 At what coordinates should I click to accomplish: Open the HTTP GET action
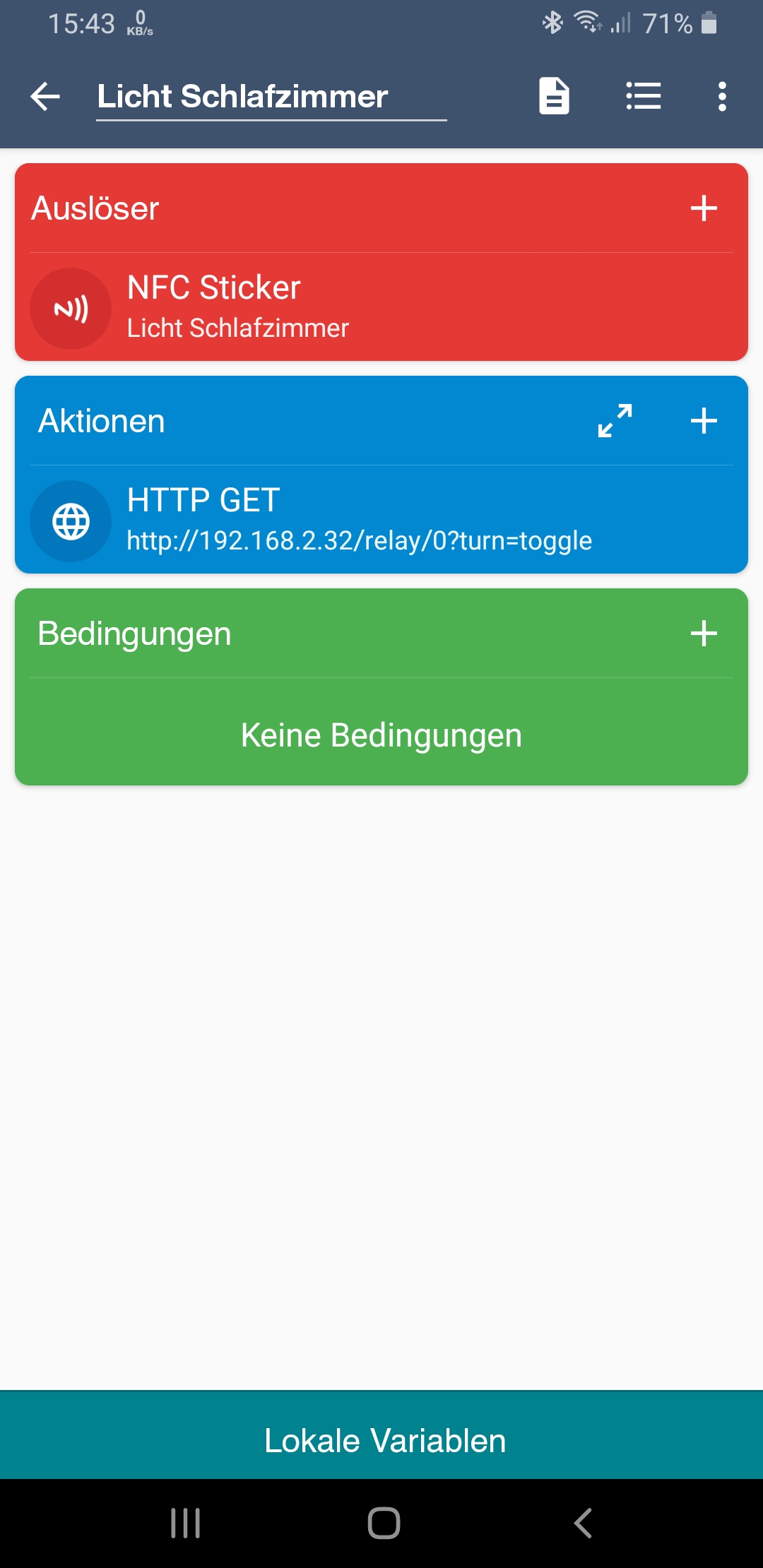381,521
